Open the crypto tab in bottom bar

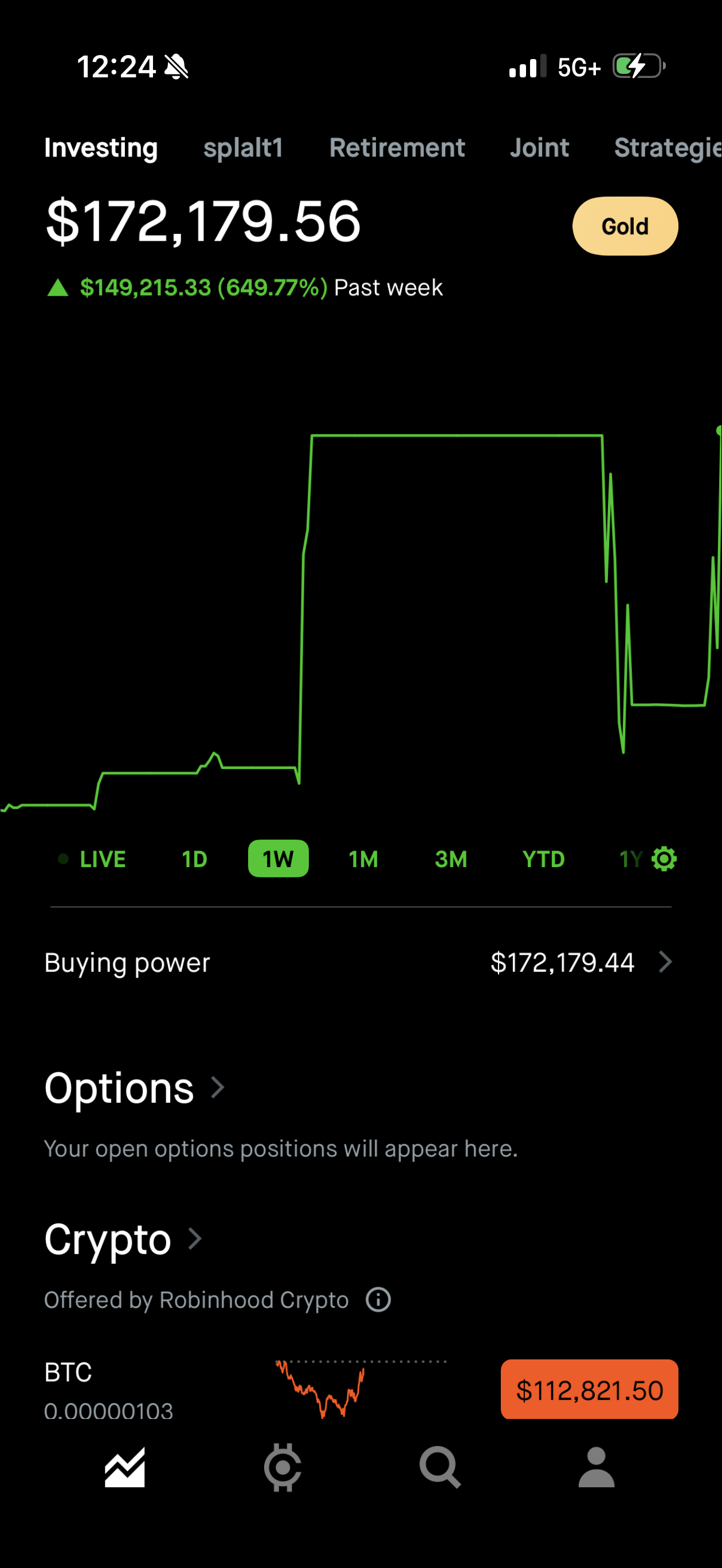(x=282, y=1467)
